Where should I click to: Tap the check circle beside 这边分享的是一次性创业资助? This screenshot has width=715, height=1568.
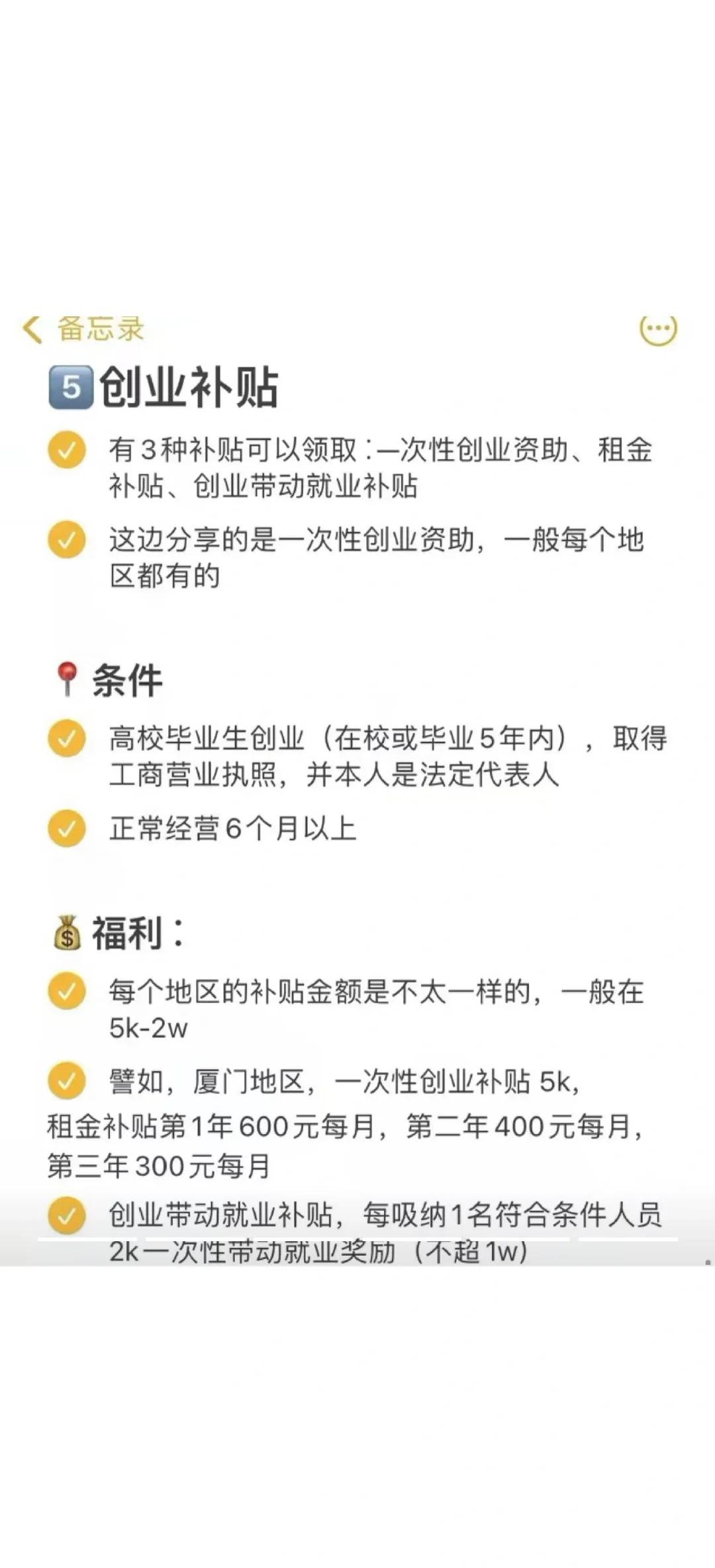pos(66,541)
